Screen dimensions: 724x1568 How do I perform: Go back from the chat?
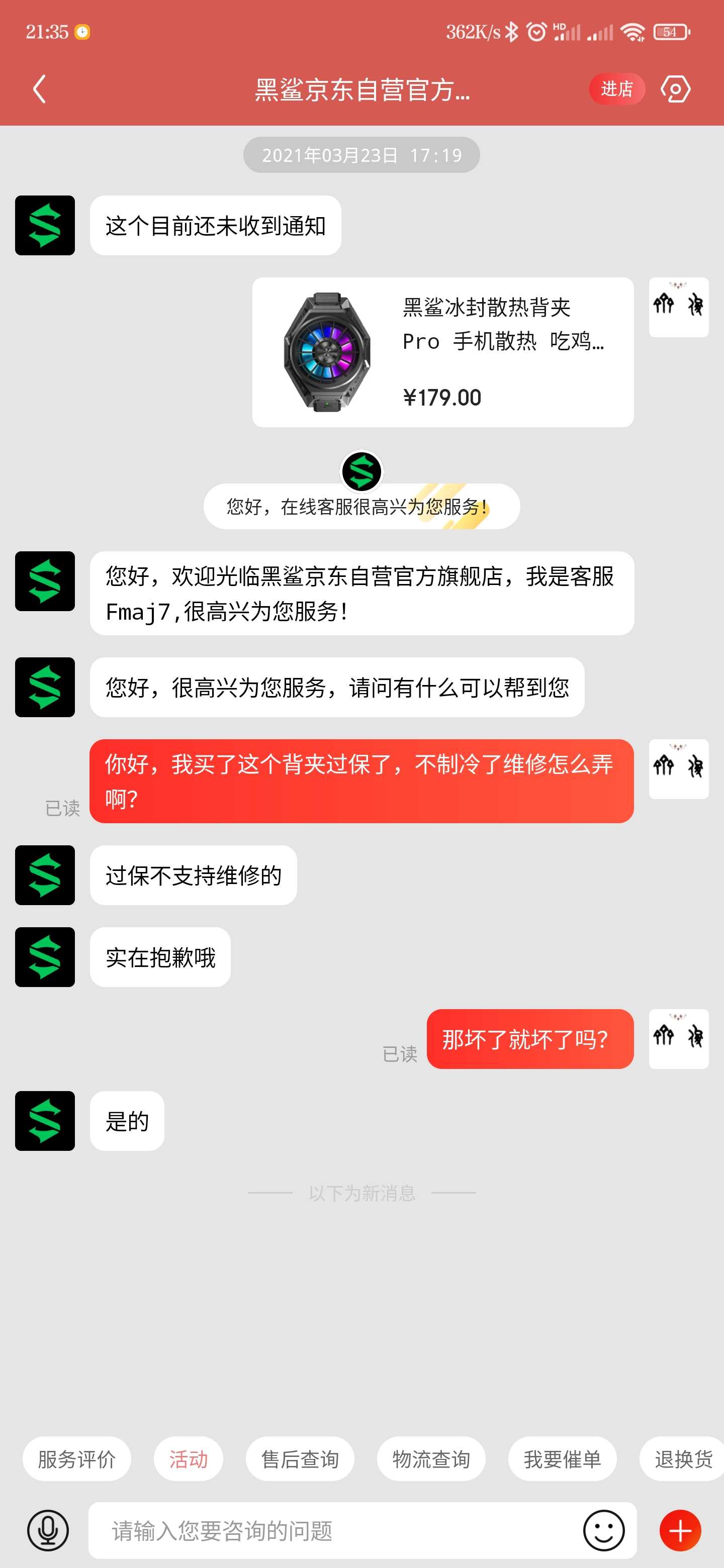click(40, 89)
